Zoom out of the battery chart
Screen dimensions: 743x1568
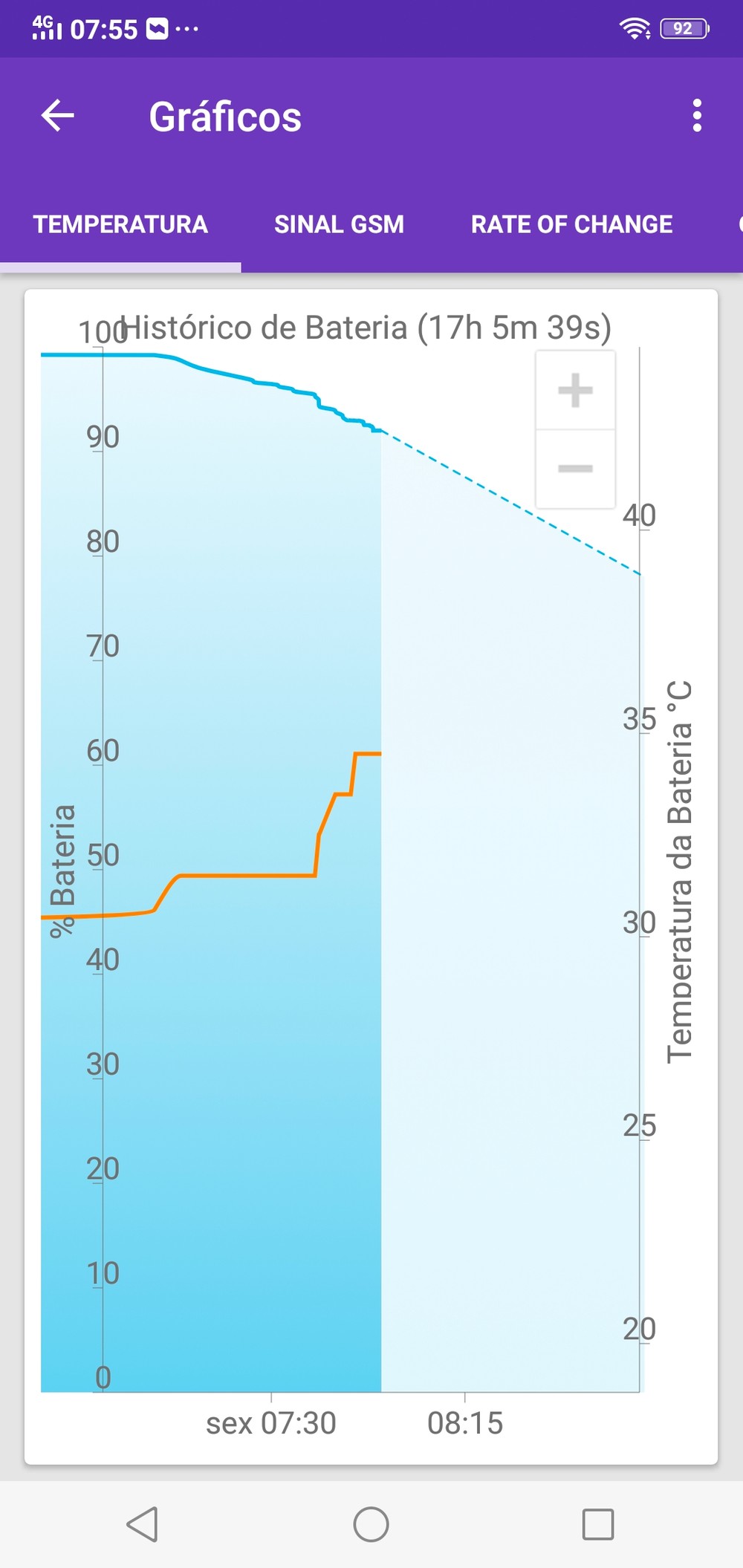[575, 469]
